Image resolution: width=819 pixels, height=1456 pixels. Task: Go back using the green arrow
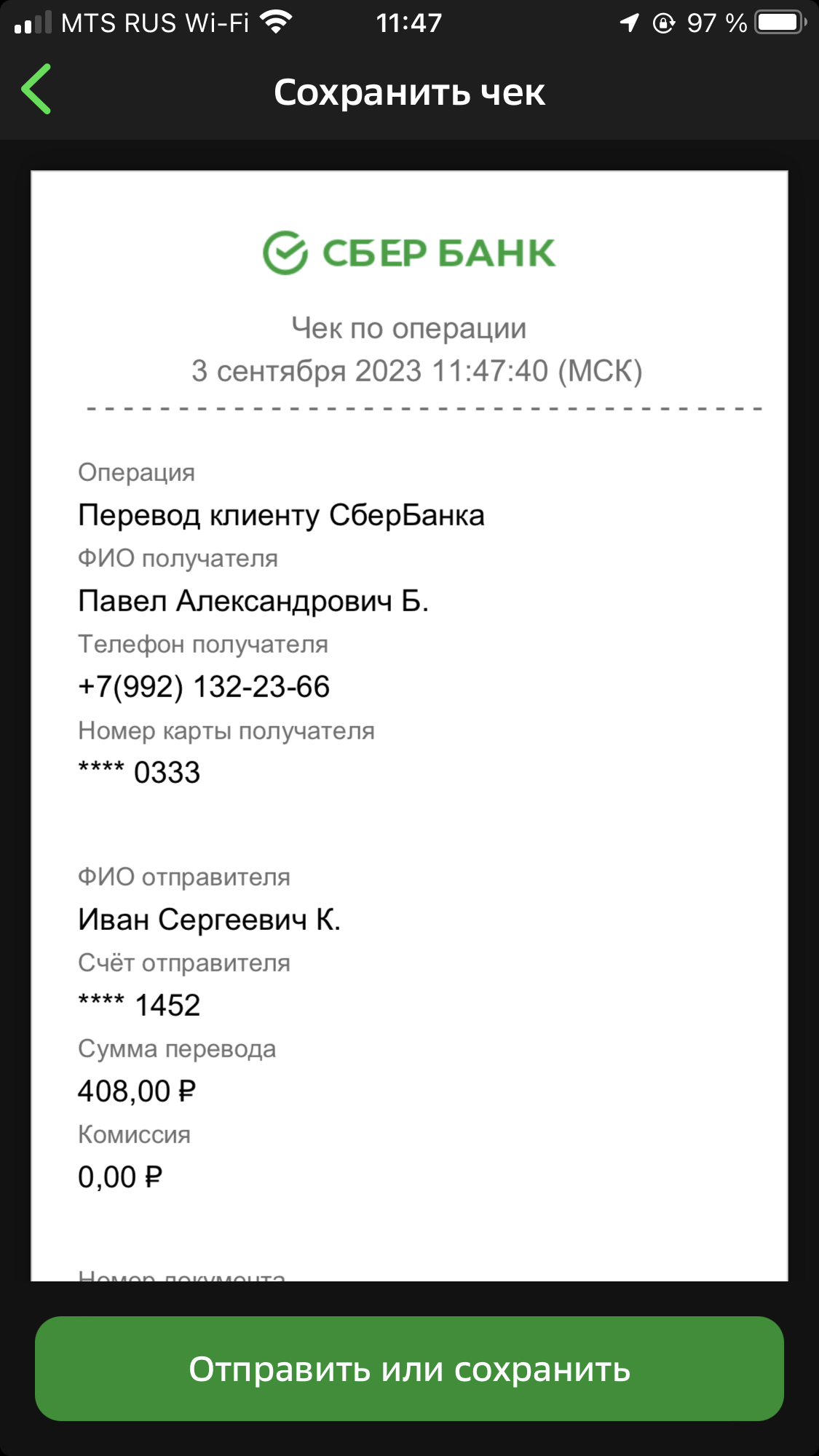36,89
